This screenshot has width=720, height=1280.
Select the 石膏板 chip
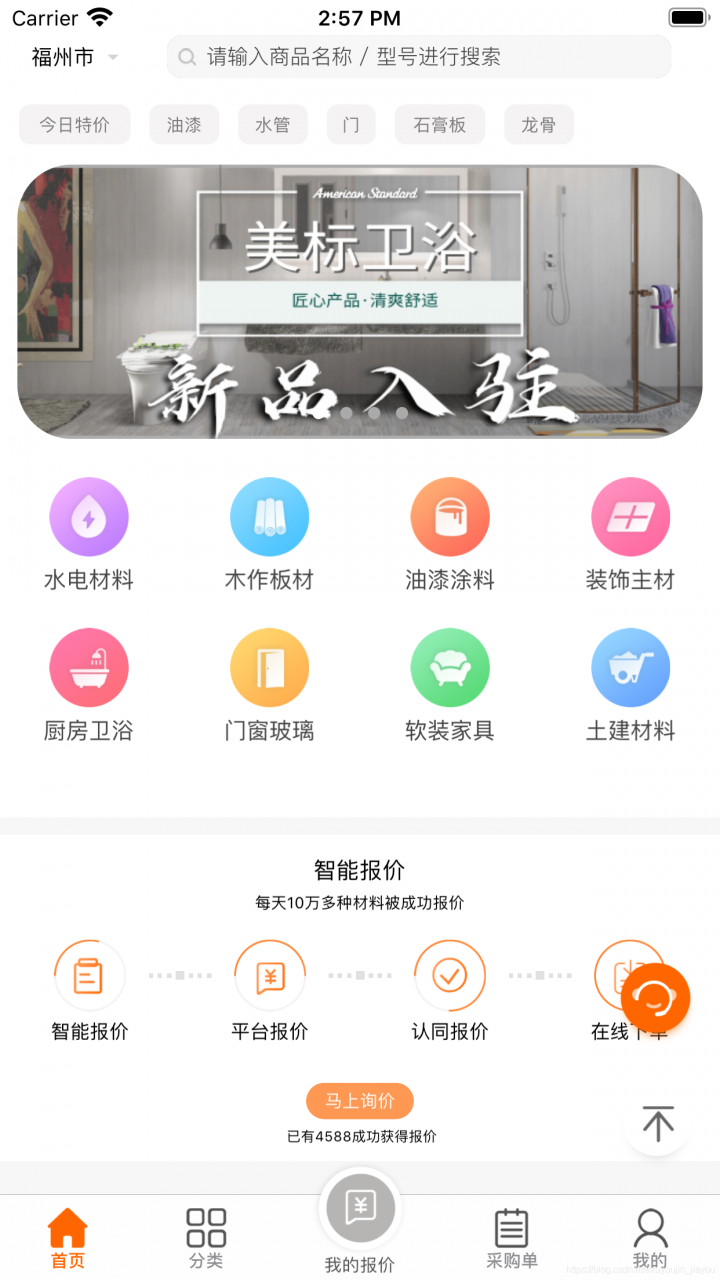(440, 125)
